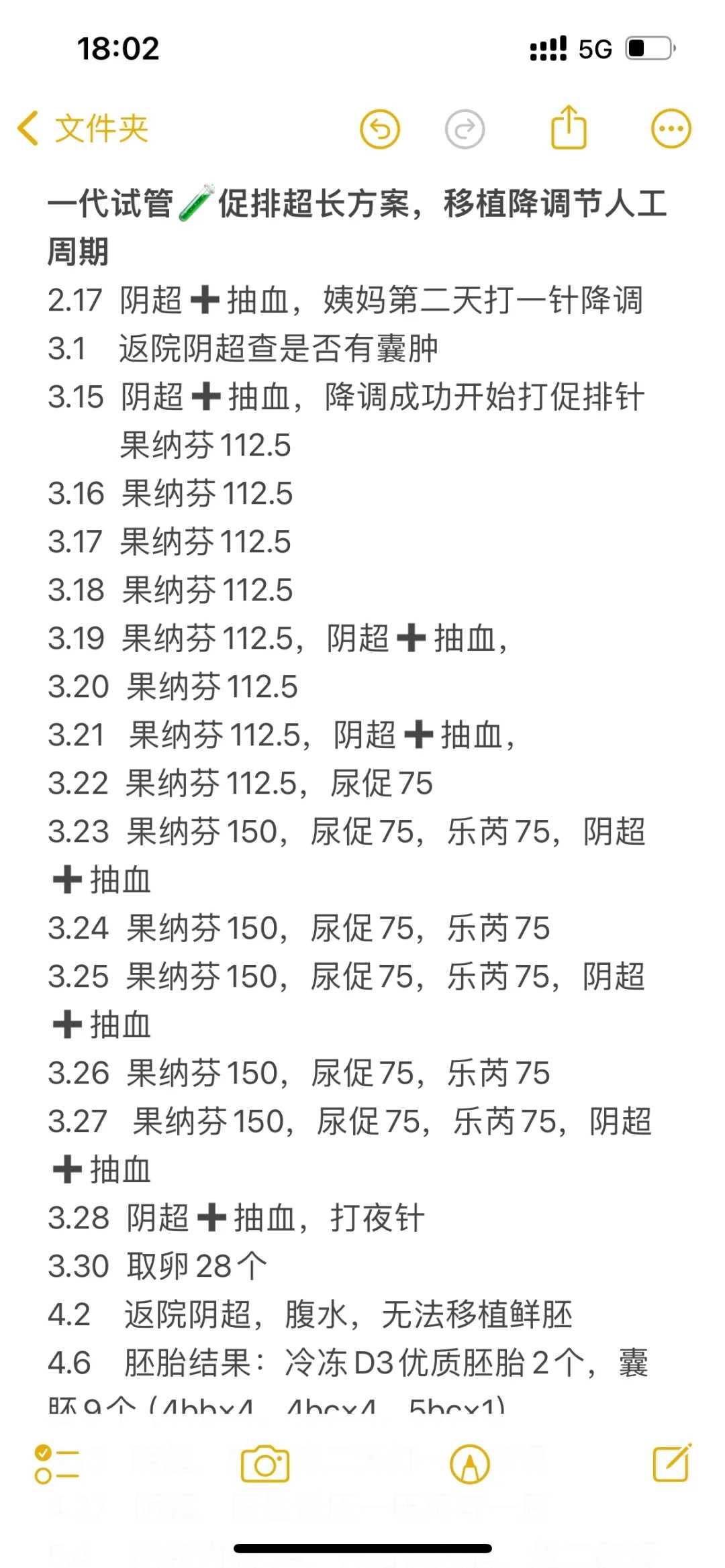The height and width of the screenshot is (1568, 725).
Task: Share this note
Action: tap(569, 127)
